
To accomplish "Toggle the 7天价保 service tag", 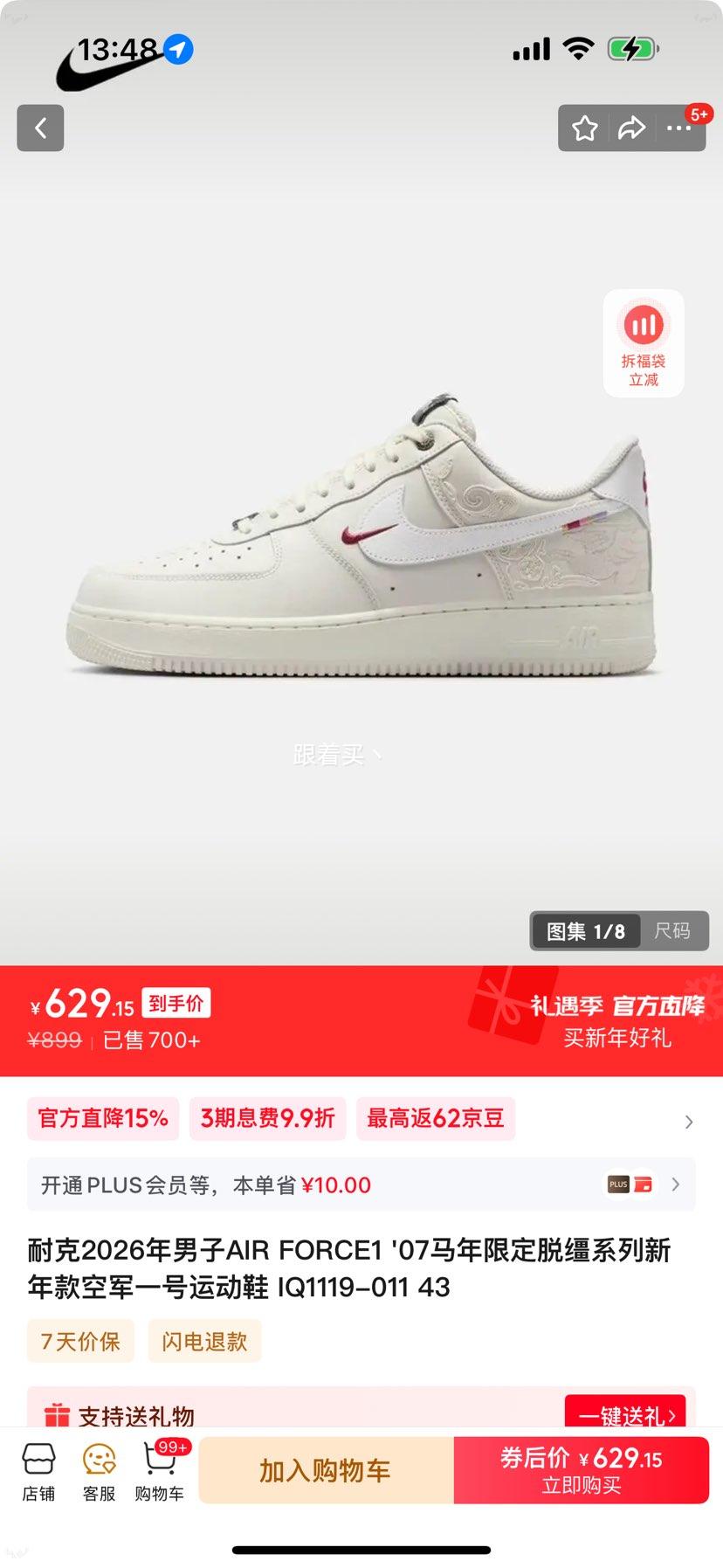I will 80,1341.
